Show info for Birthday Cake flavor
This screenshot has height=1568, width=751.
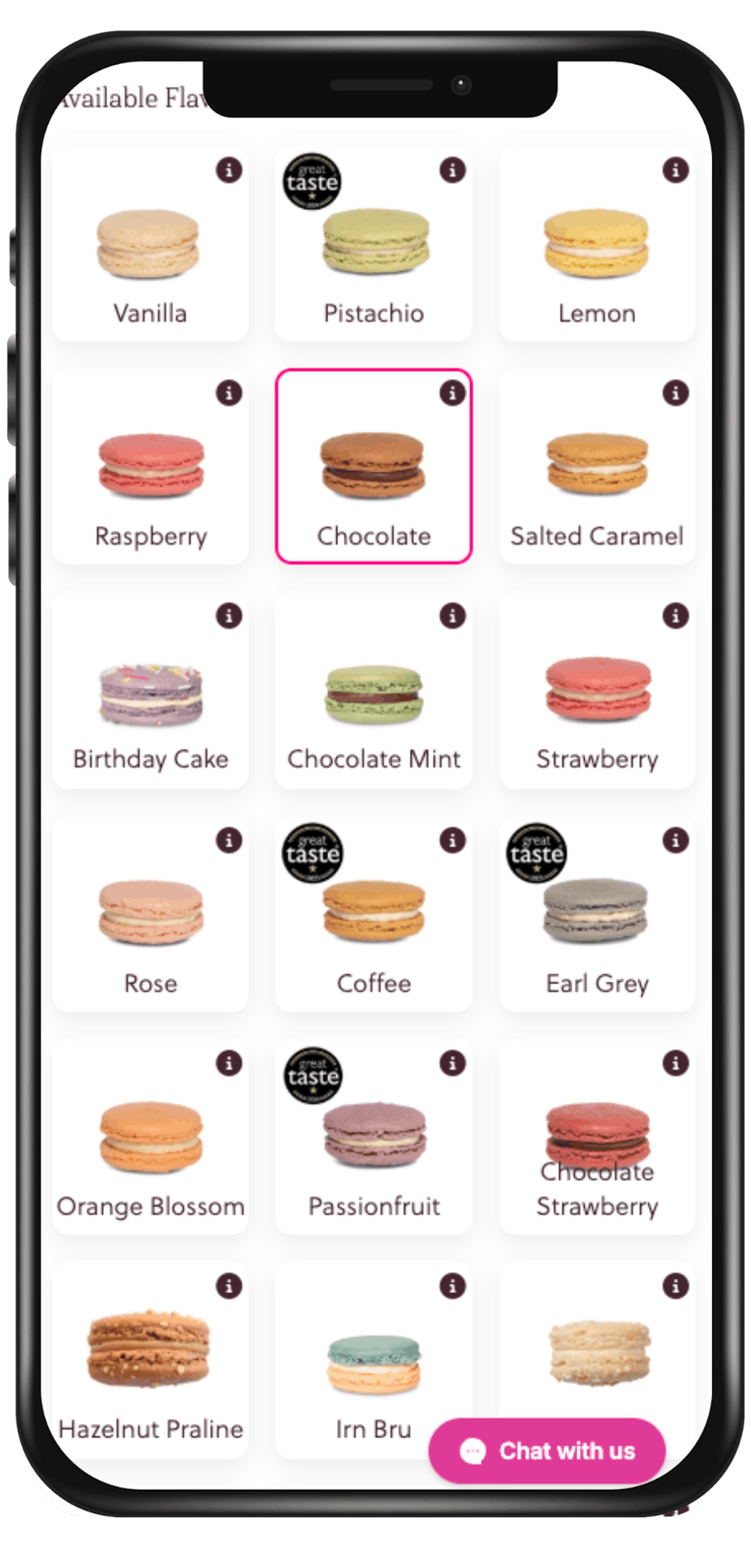pos(229,616)
